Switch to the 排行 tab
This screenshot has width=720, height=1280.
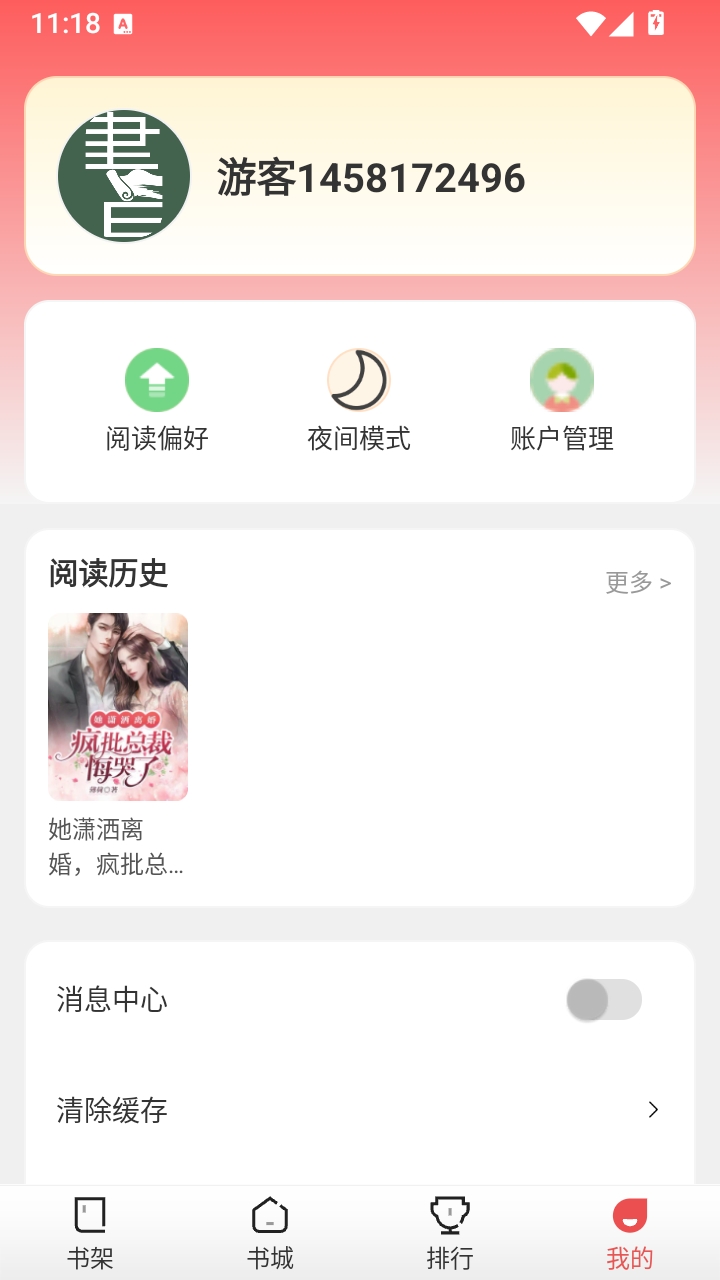(x=450, y=1233)
